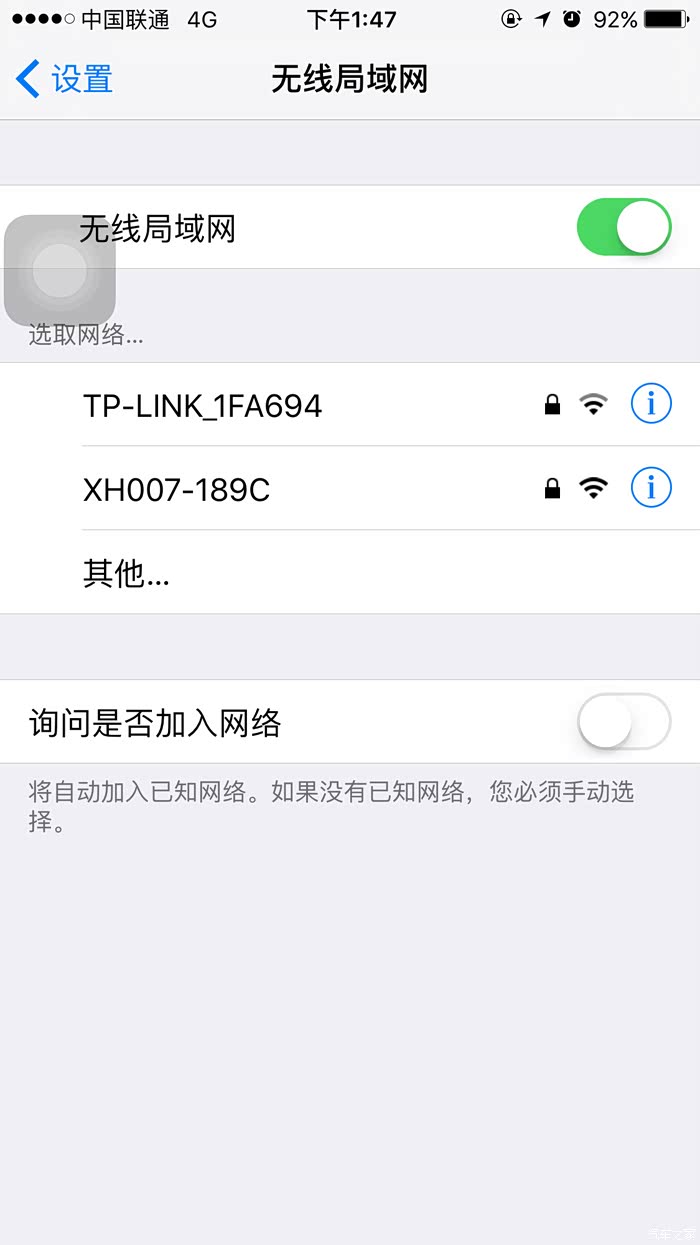Go back to 设置
Viewport: 700px width, 1245px height.
coord(64,79)
